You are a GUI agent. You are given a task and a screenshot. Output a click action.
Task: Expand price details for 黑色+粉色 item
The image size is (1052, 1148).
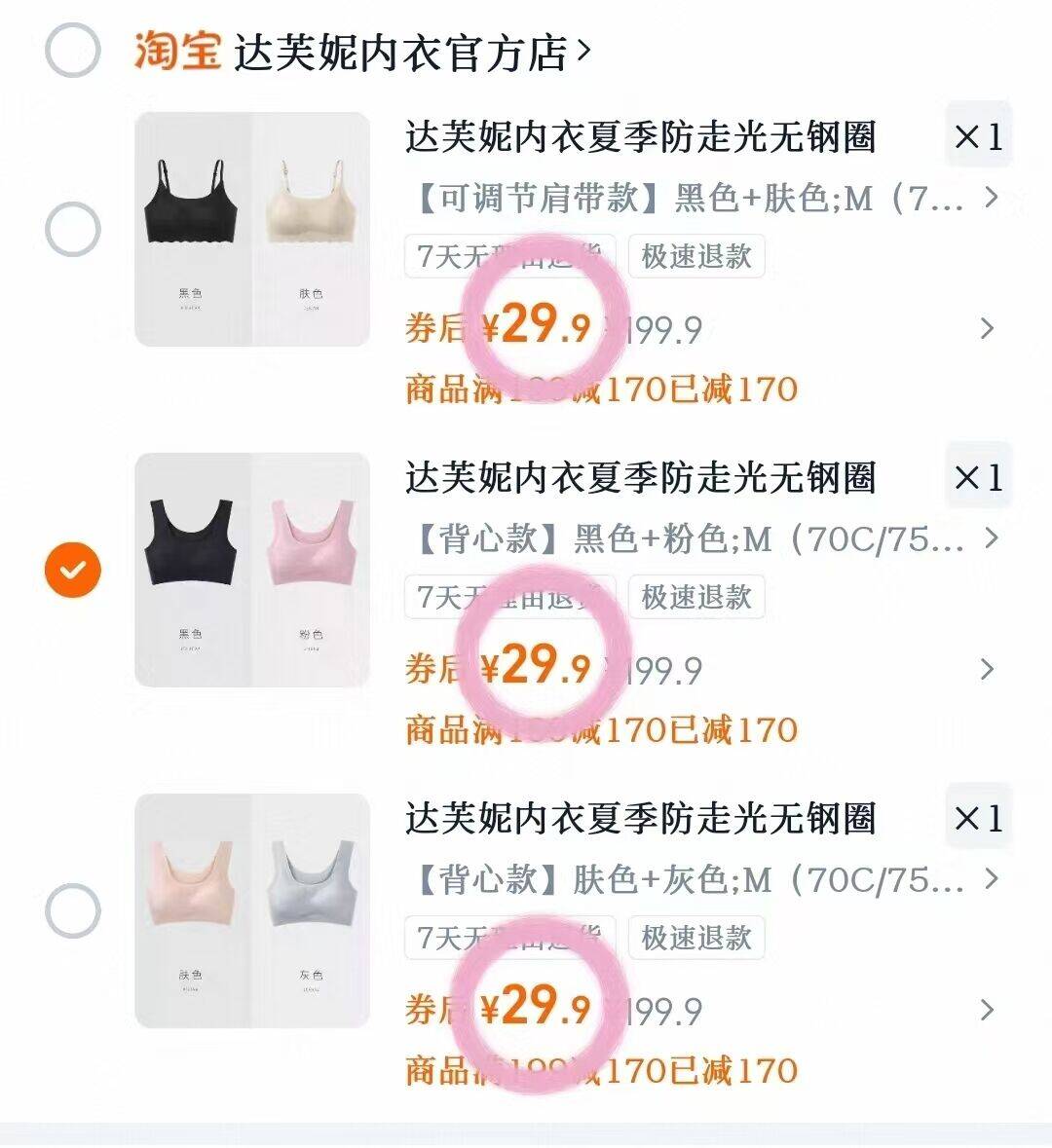988,670
